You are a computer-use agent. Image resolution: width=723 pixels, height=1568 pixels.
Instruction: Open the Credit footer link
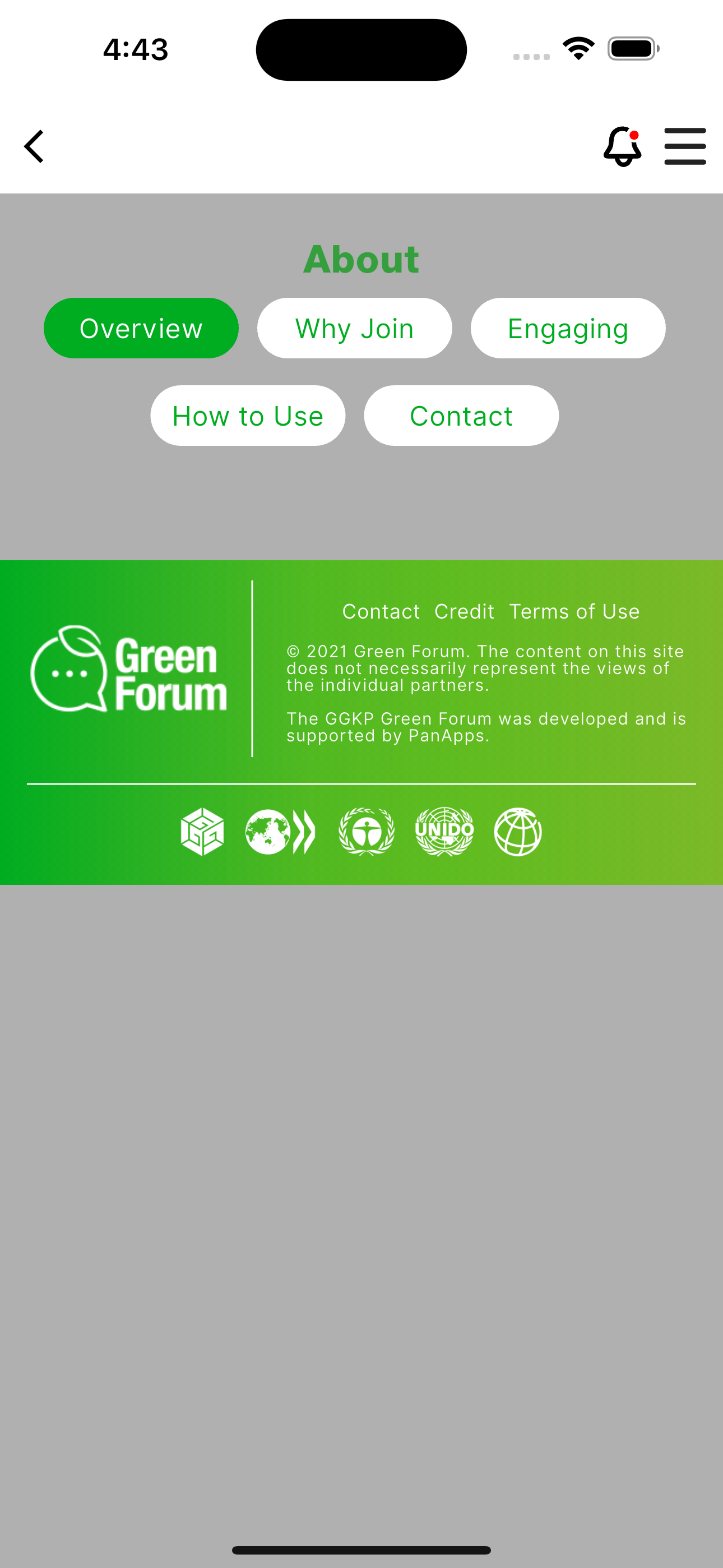[x=464, y=611]
